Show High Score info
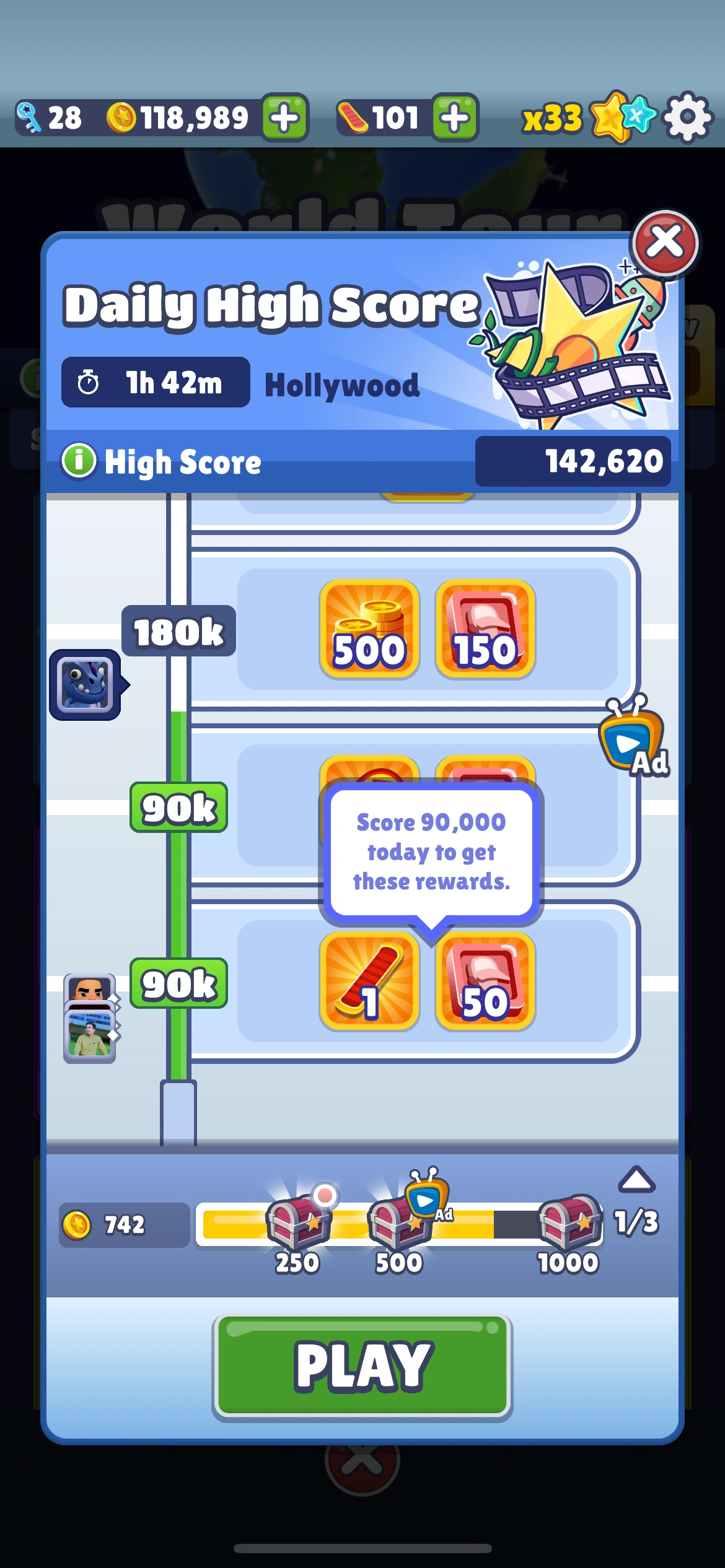This screenshot has height=1568, width=725. coord(79,461)
